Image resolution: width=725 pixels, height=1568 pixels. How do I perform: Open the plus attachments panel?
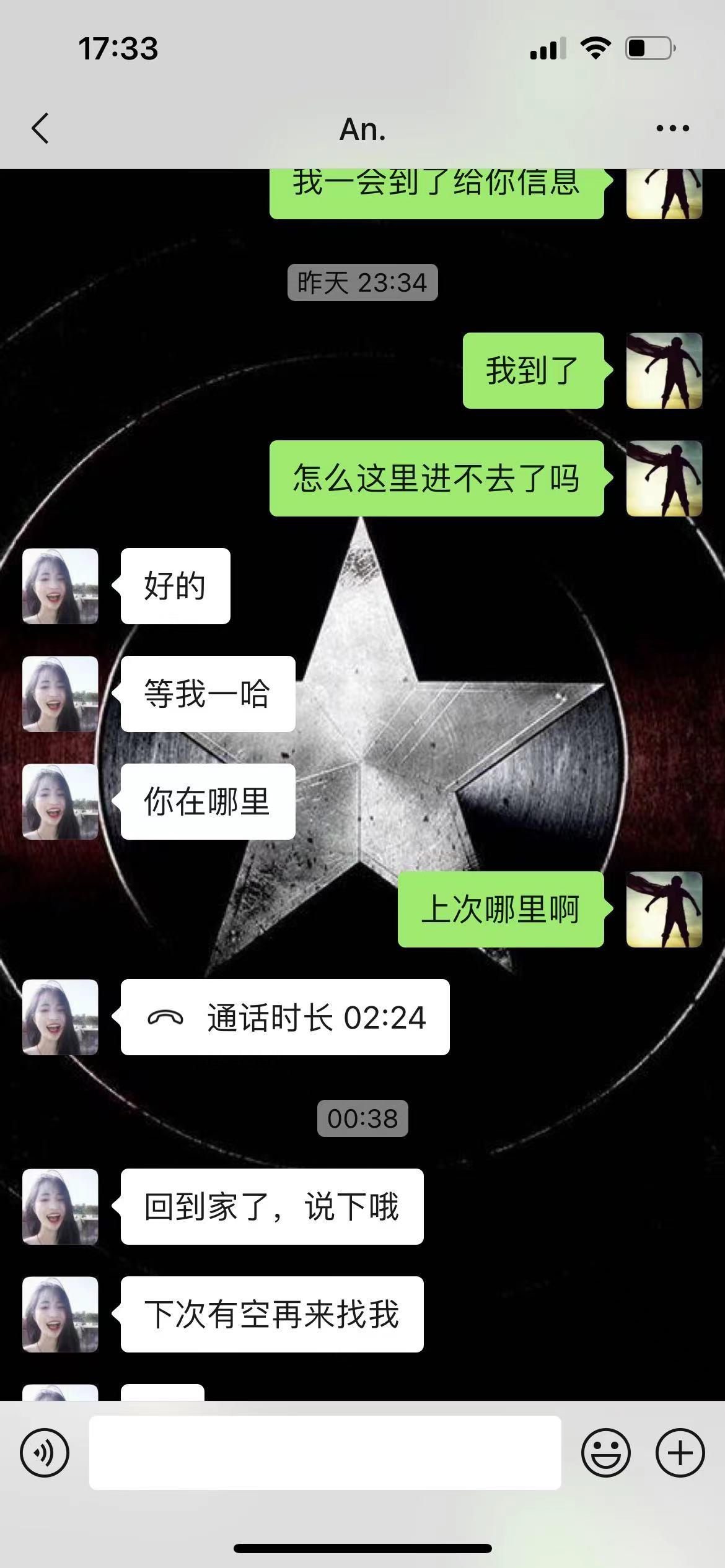[680, 1452]
